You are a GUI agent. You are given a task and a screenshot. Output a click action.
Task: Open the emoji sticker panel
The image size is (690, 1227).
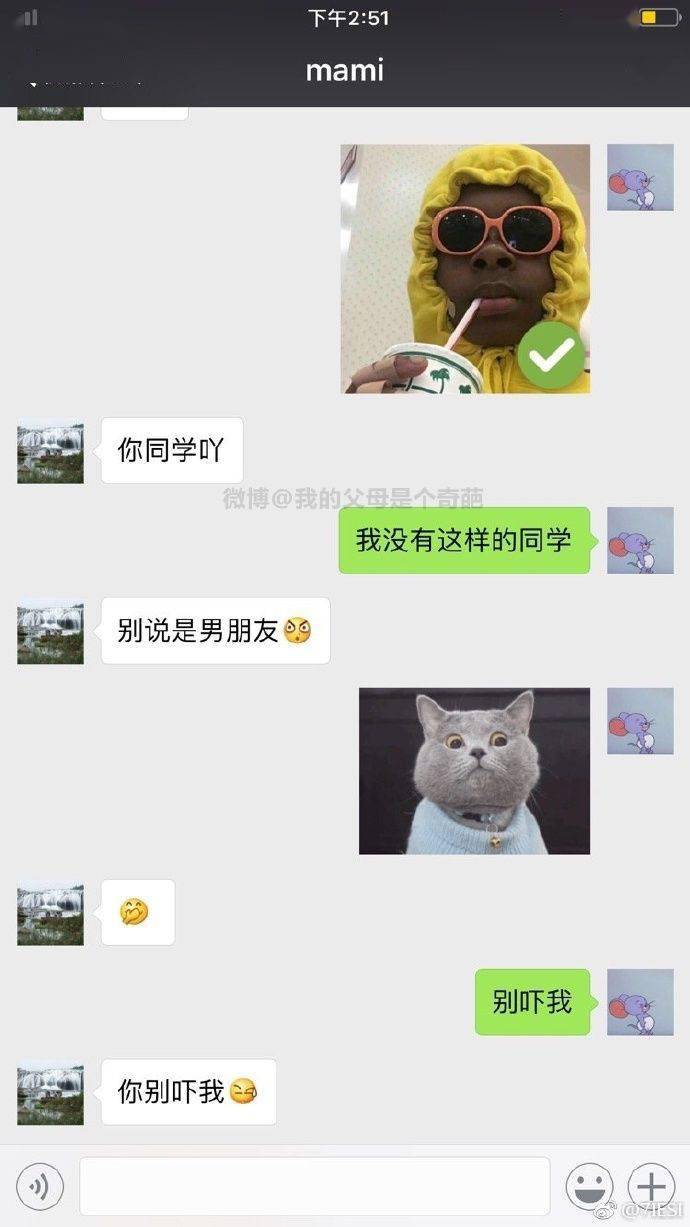(589, 1187)
